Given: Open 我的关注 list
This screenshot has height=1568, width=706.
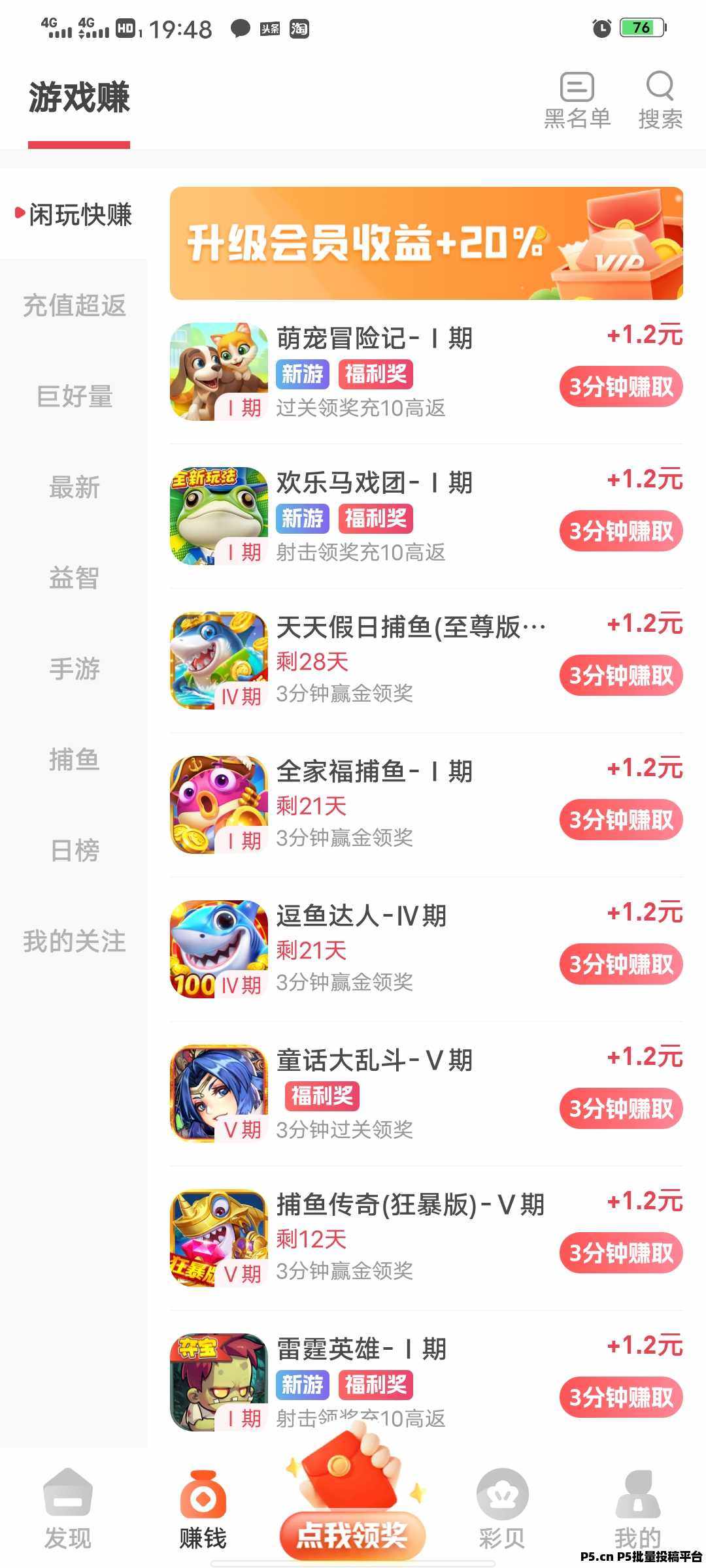Looking at the screenshot, I should tap(74, 941).
